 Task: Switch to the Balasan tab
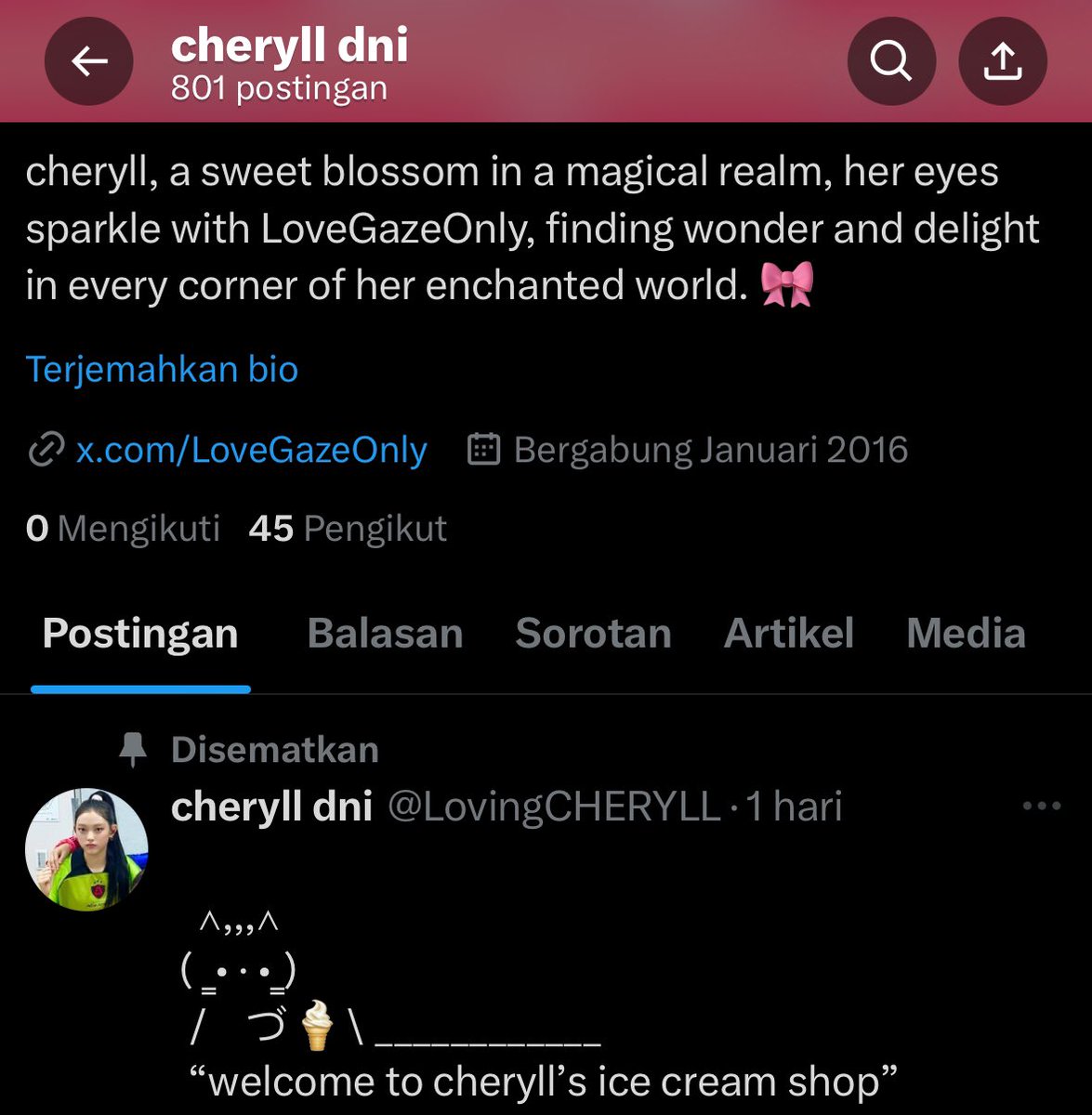click(x=385, y=634)
